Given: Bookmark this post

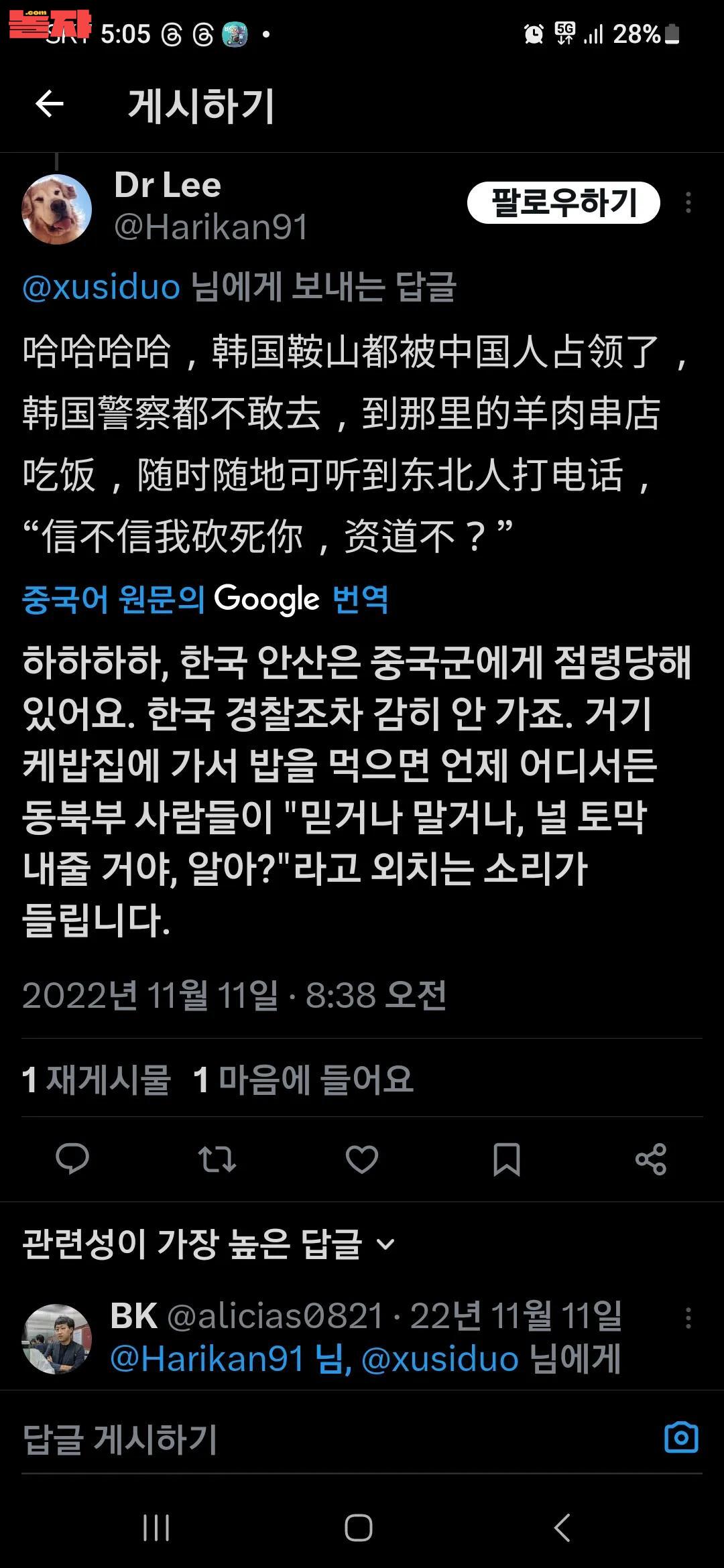Looking at the screenshot, I should pyautogui.click(x=506, y=1159).
